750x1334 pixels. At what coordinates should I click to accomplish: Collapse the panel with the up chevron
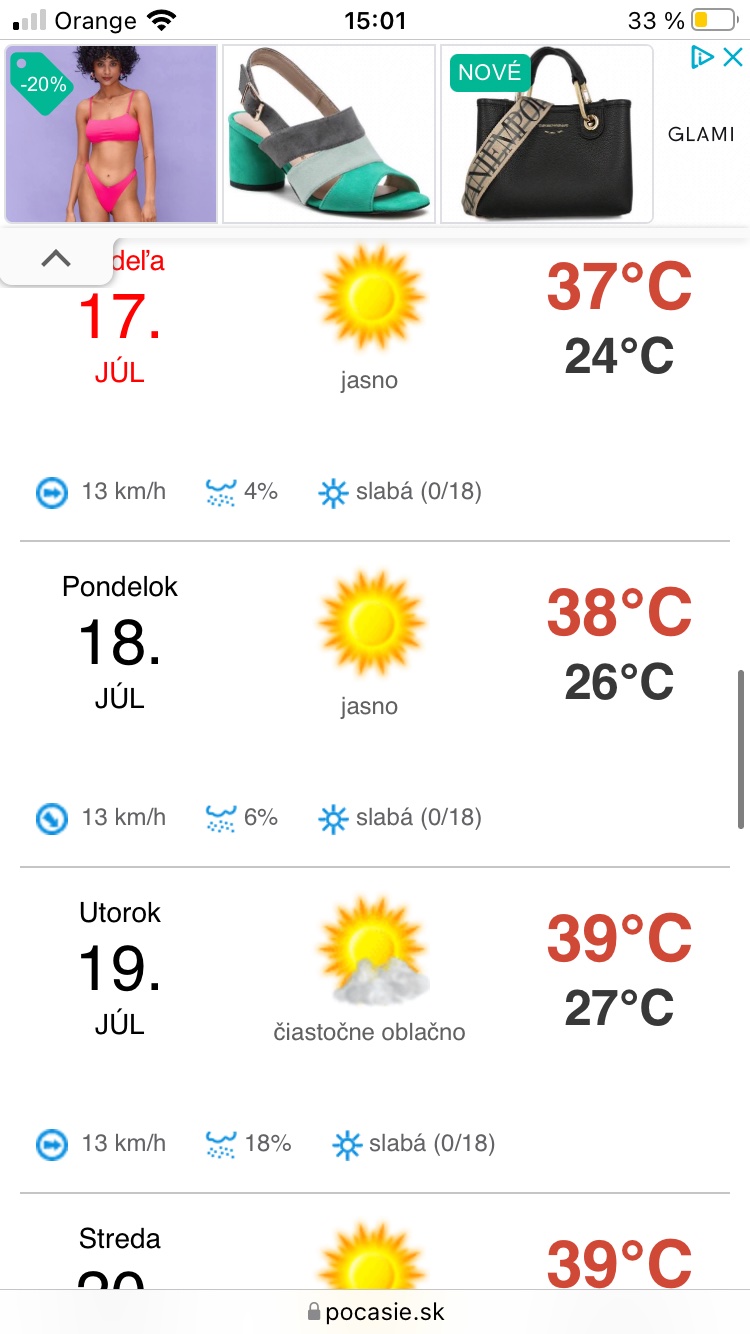point(56,258)
